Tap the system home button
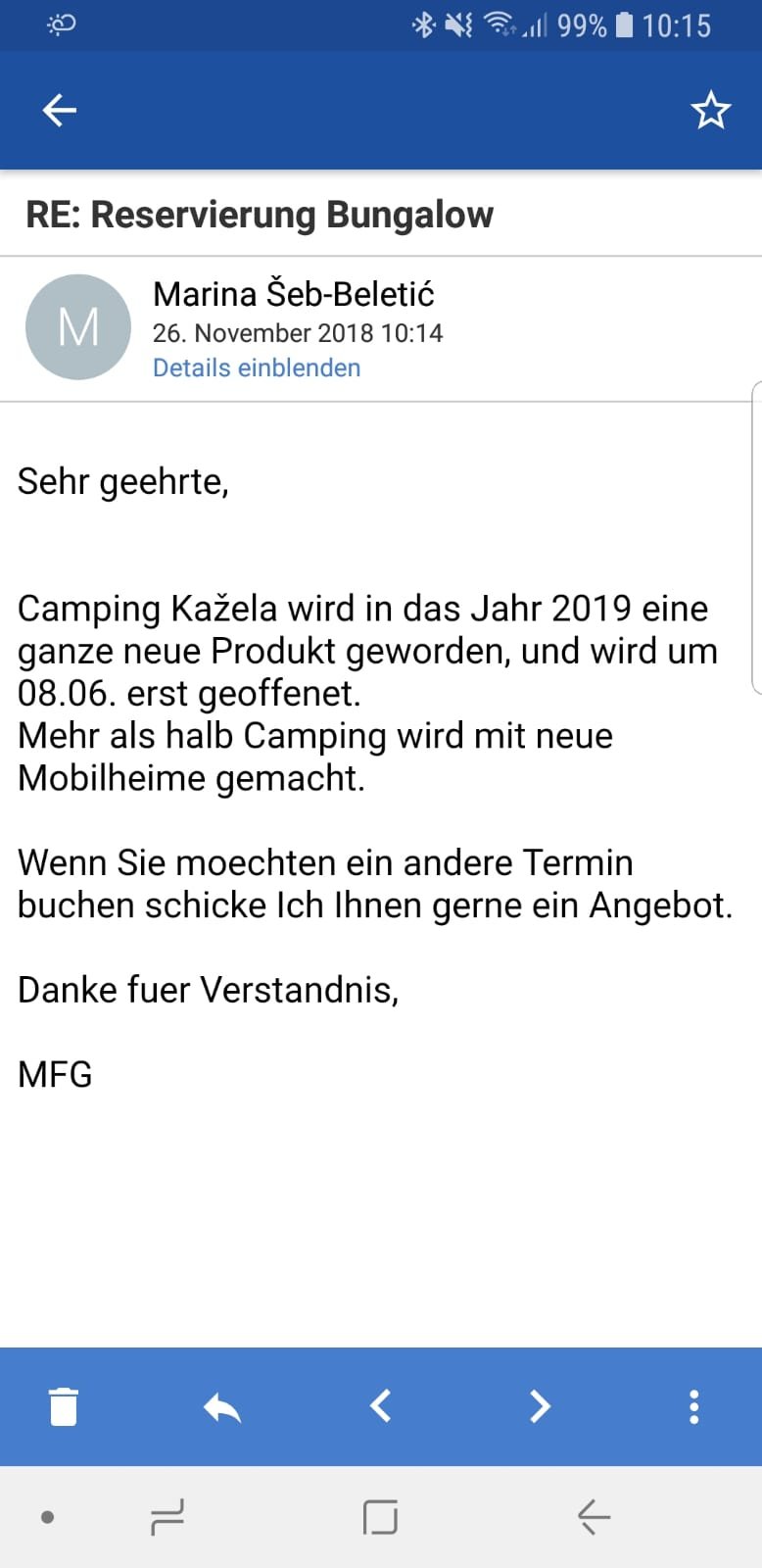 pyautogui.click(x=380, y=1518)
